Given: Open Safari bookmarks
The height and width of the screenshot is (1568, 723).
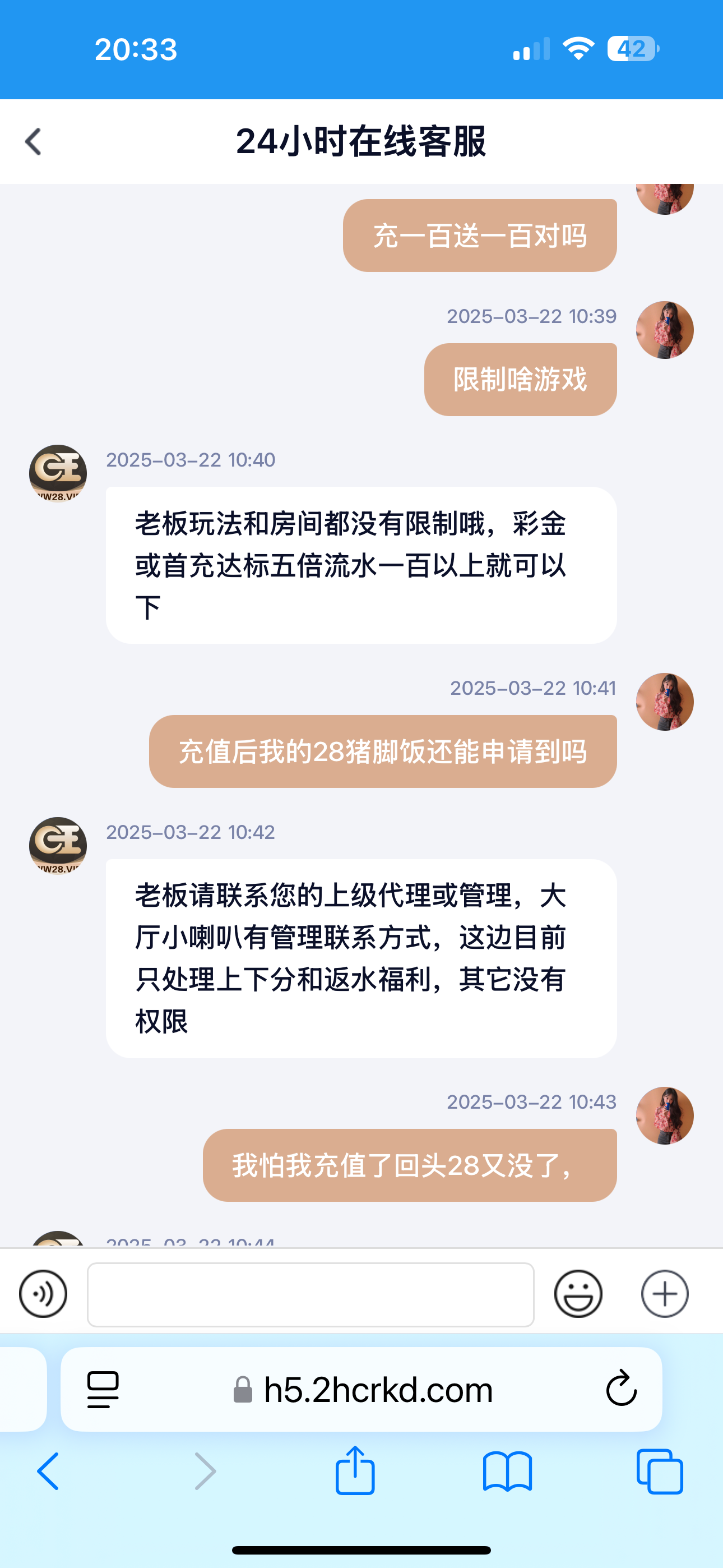Looking at the screenshot, I should tap(507, 1471).
